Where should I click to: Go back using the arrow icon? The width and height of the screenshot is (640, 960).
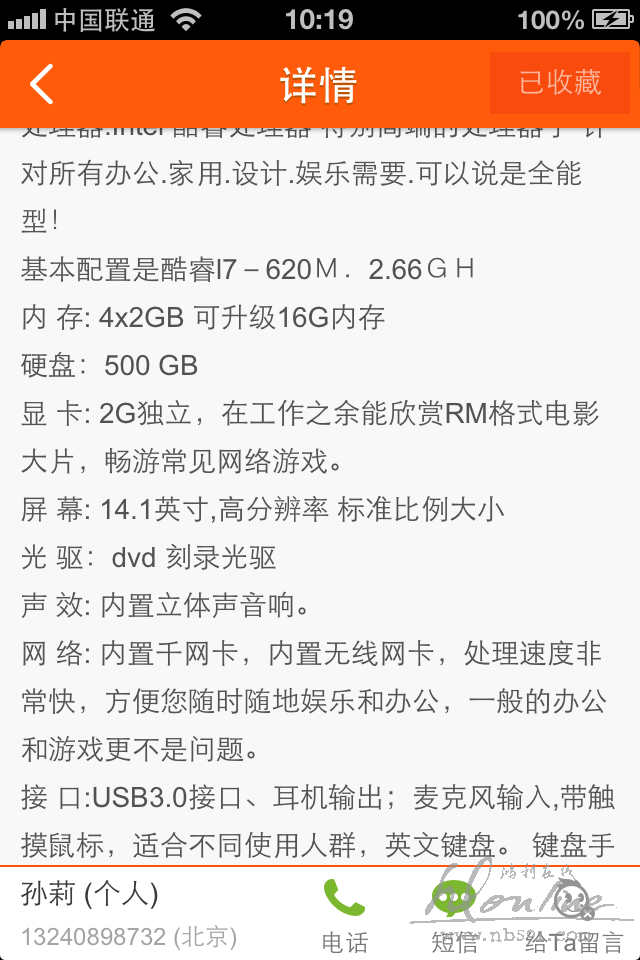(x=42, y=85)
